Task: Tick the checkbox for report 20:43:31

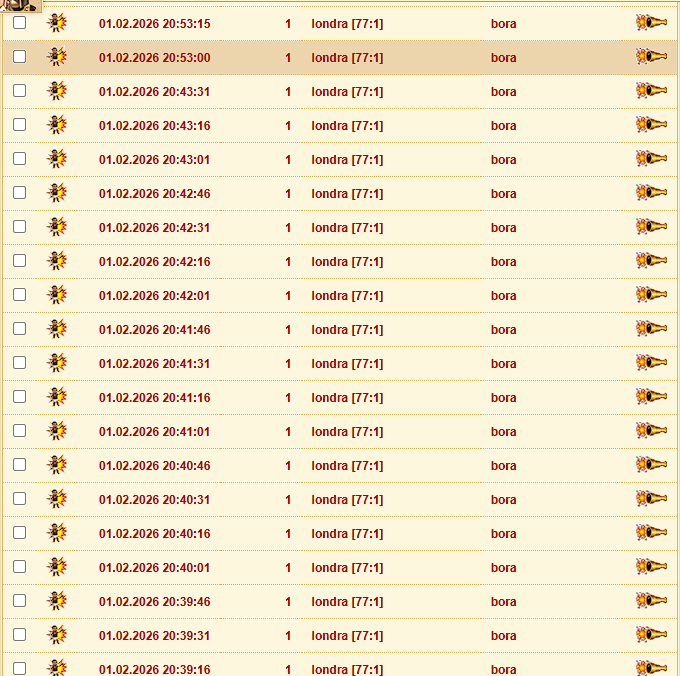Action: coord(20,91)
